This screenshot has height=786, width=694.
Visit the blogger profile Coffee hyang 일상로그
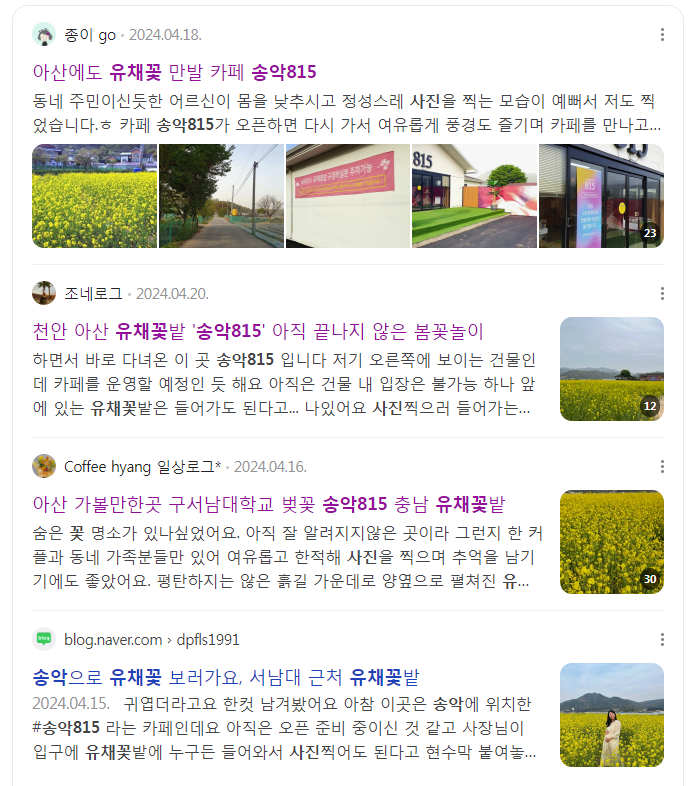142,466
